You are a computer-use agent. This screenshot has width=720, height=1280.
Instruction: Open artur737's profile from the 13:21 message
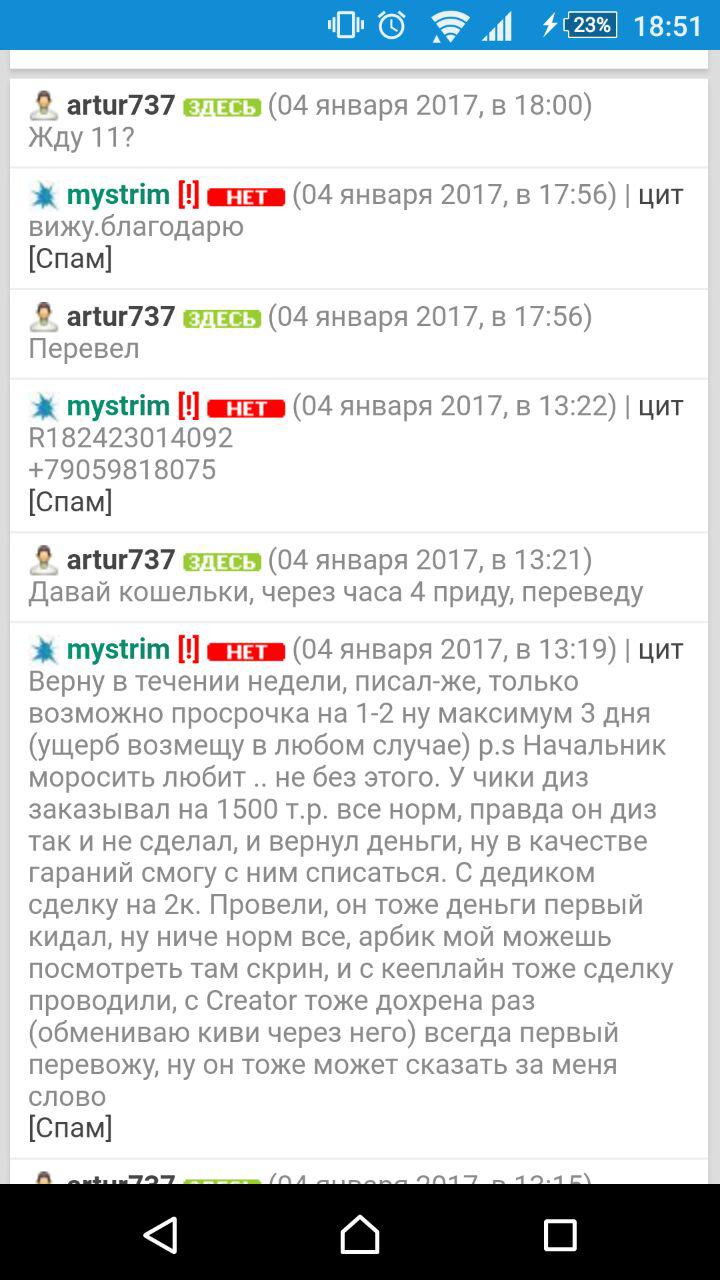(120, 560)
